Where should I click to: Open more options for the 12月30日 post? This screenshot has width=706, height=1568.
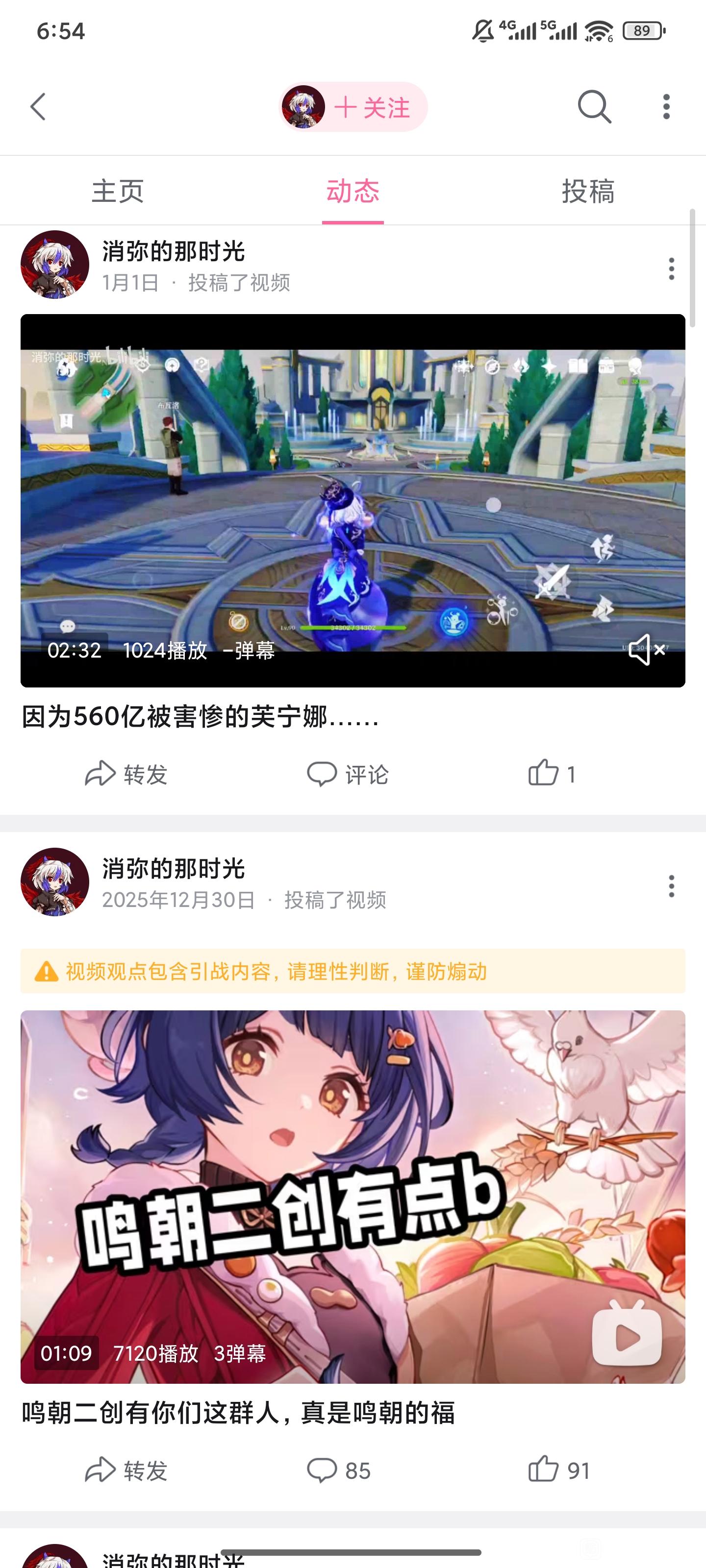[671, 886]
